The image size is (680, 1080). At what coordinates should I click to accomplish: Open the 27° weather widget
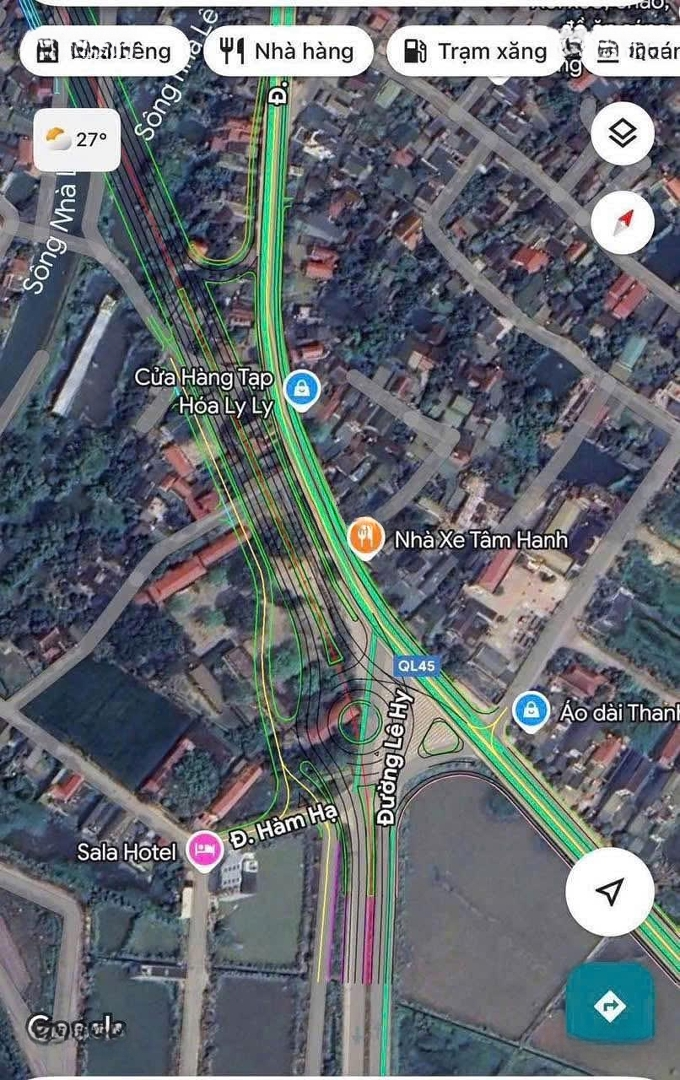point(77,140)
